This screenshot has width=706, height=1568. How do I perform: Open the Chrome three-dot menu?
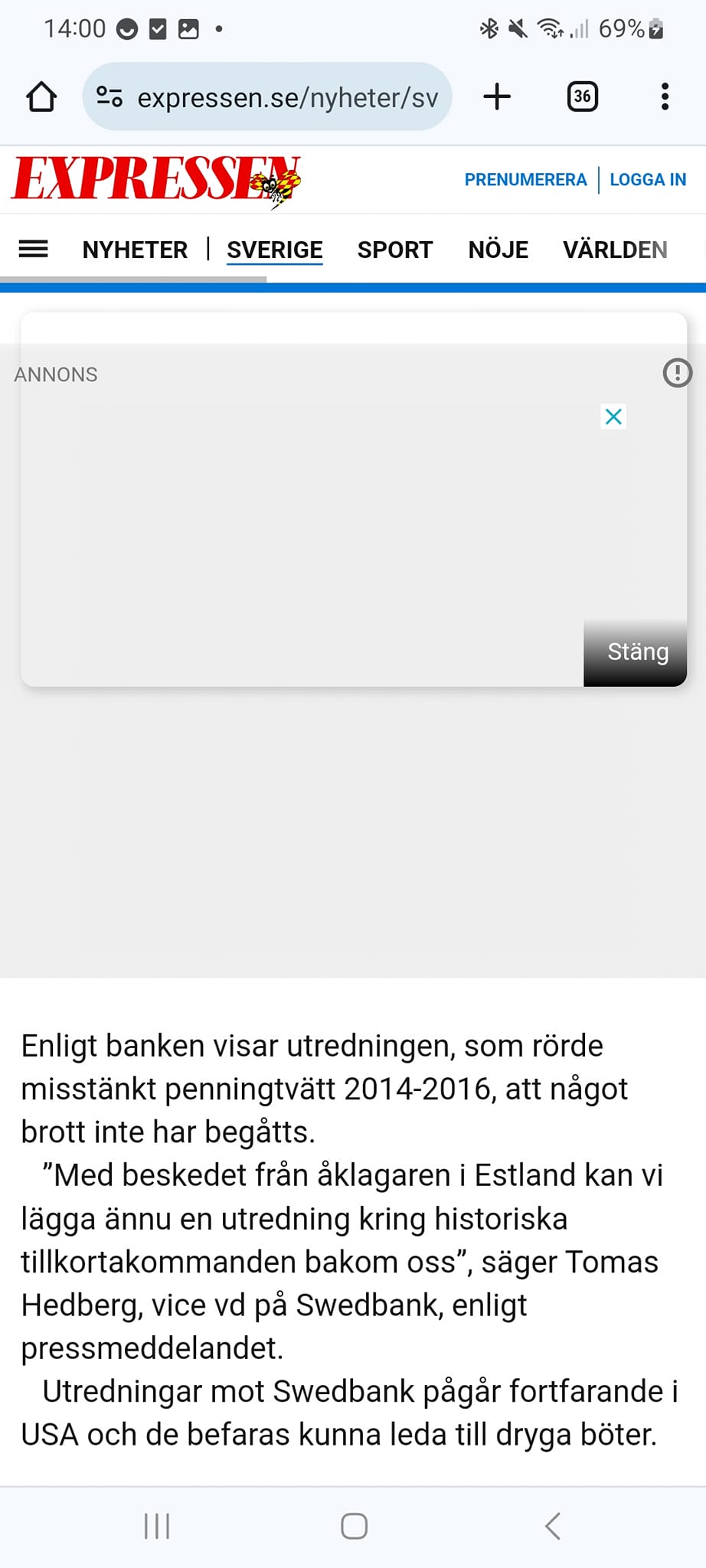tap(664, 96)
